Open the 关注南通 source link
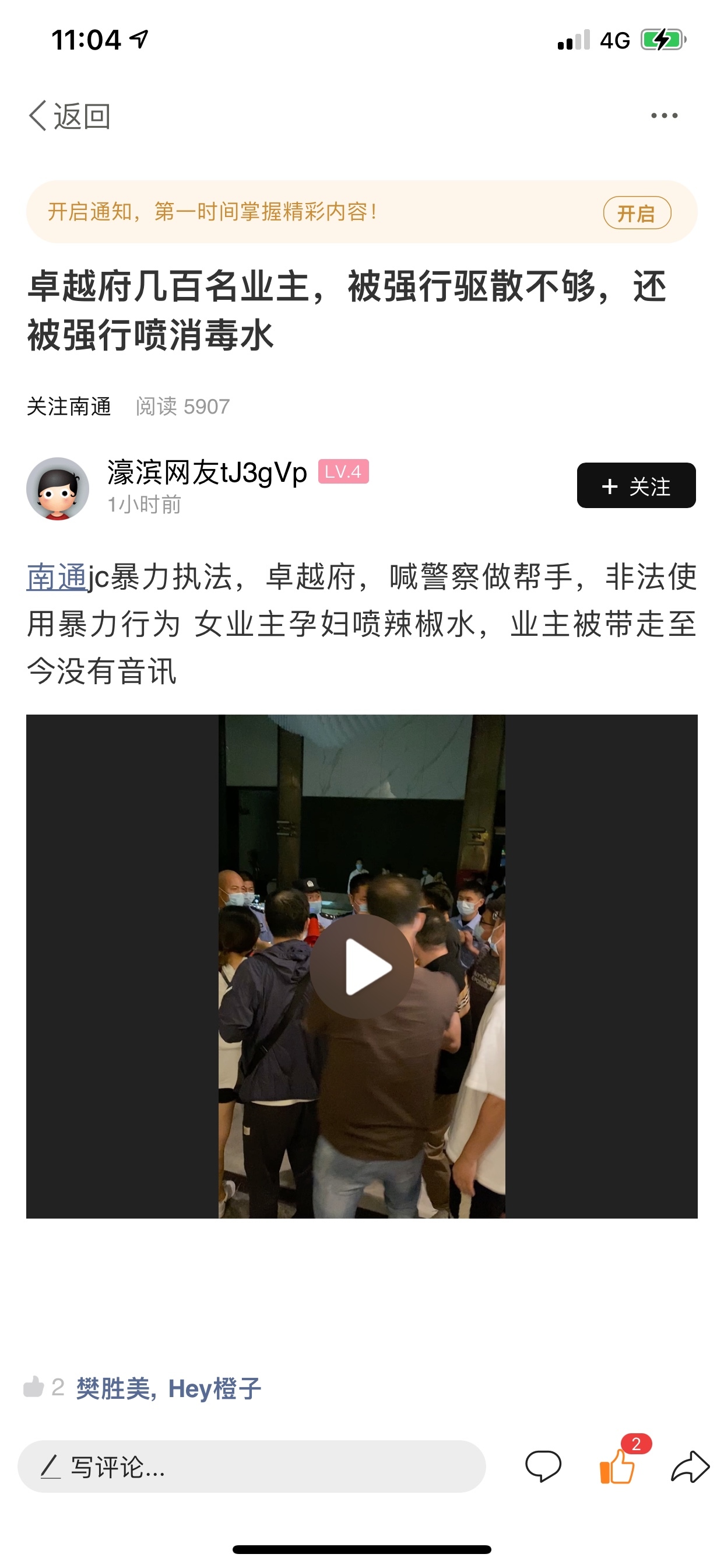The width and height of the screenshot is (724, 1568). pyautogui.click(x=69, y=406)
